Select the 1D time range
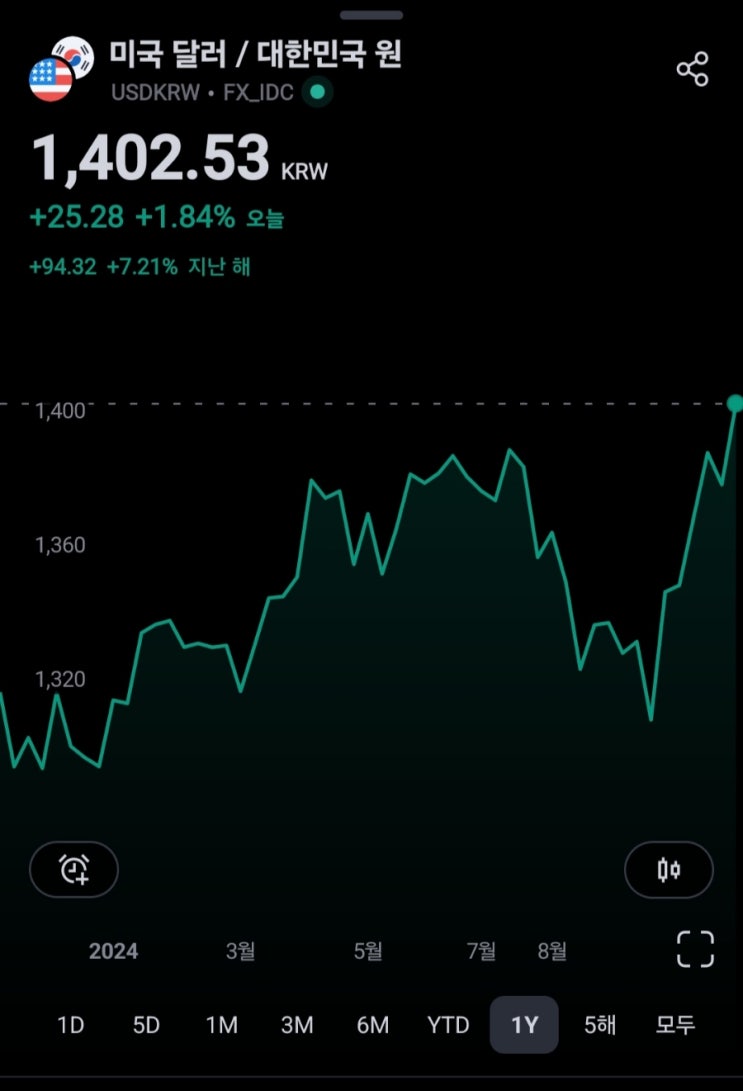Image resolution: width=743 pixels, height=1091 pixels. pos(71,1025)
